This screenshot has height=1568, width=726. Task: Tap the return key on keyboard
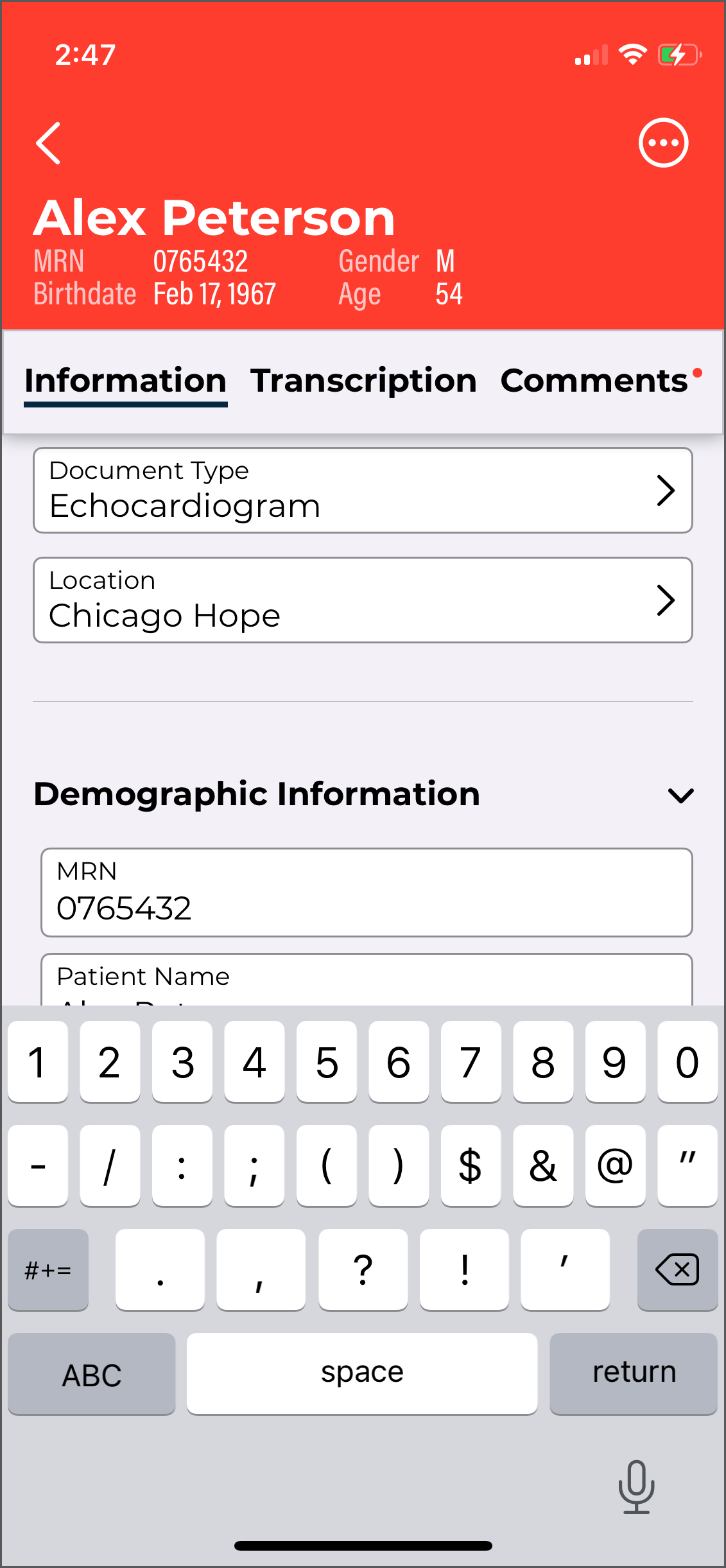(634, 1373)
